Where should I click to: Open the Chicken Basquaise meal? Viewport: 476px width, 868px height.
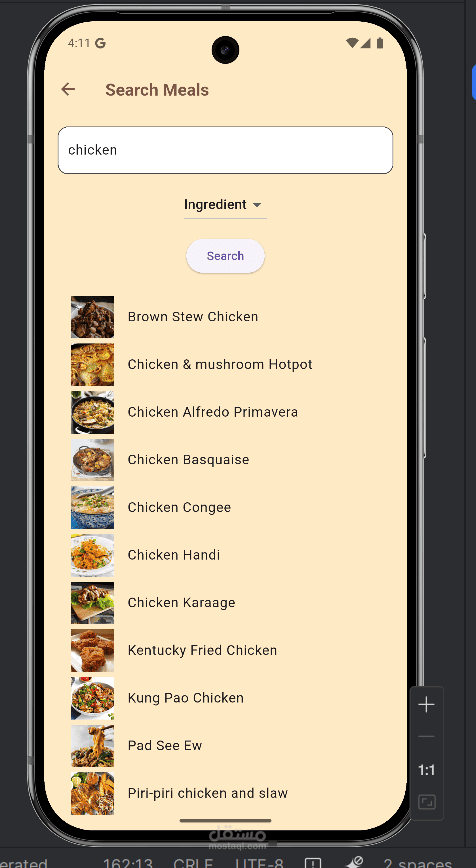[225, 459]
